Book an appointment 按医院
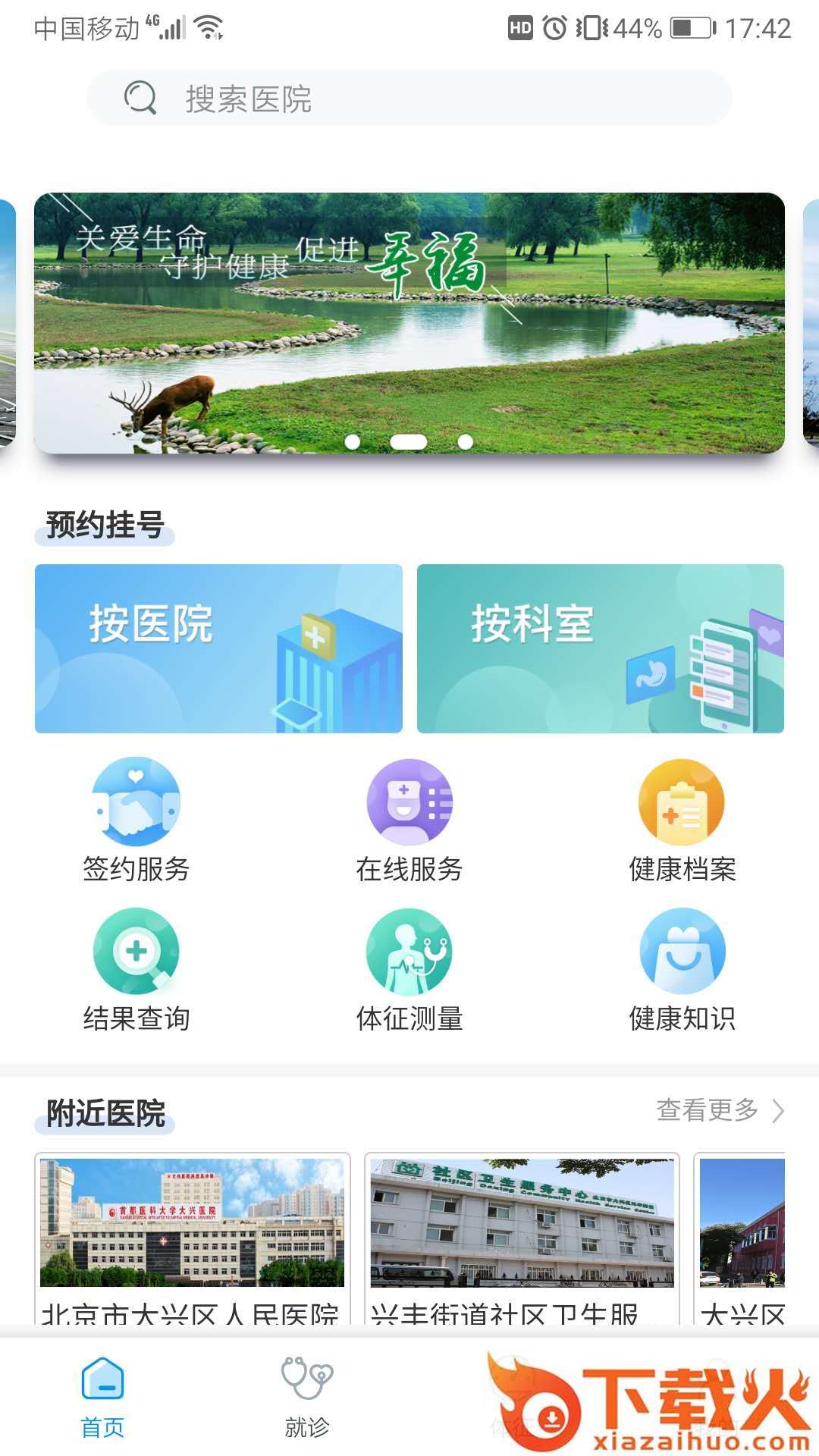Viewport: 819px width, 1456px height. 218,648
